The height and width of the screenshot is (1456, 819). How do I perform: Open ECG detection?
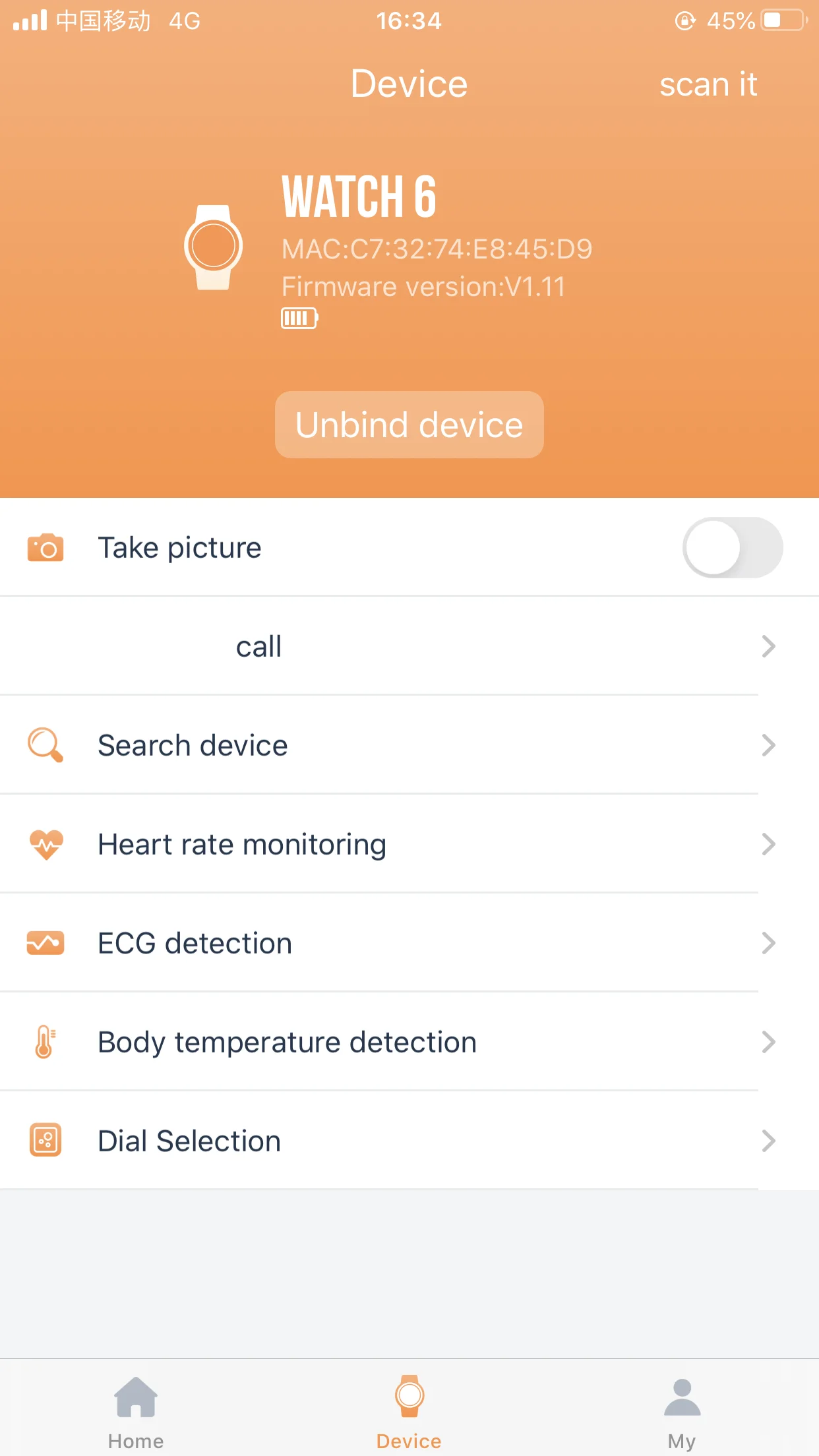click(x=409, y=943)
